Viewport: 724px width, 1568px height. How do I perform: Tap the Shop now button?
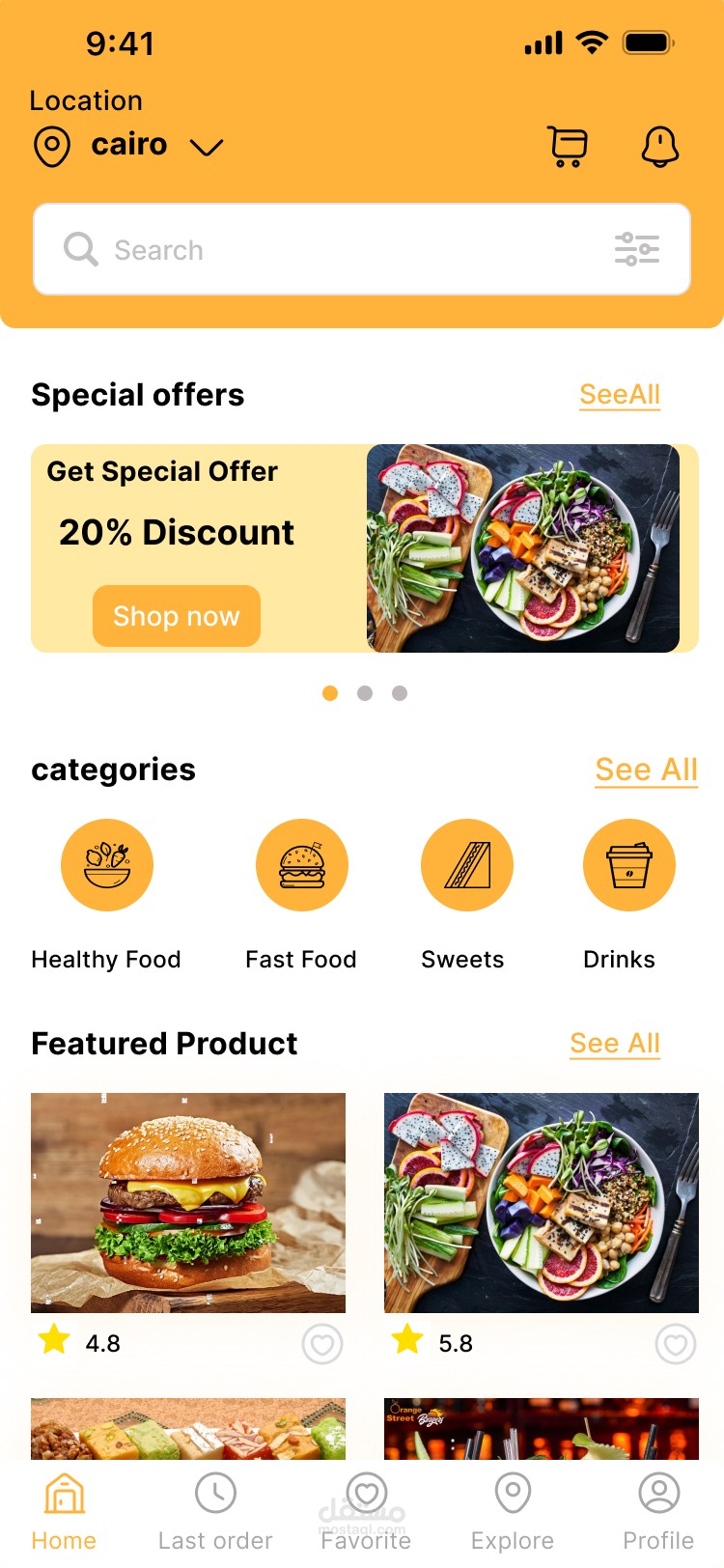point(177,616)
